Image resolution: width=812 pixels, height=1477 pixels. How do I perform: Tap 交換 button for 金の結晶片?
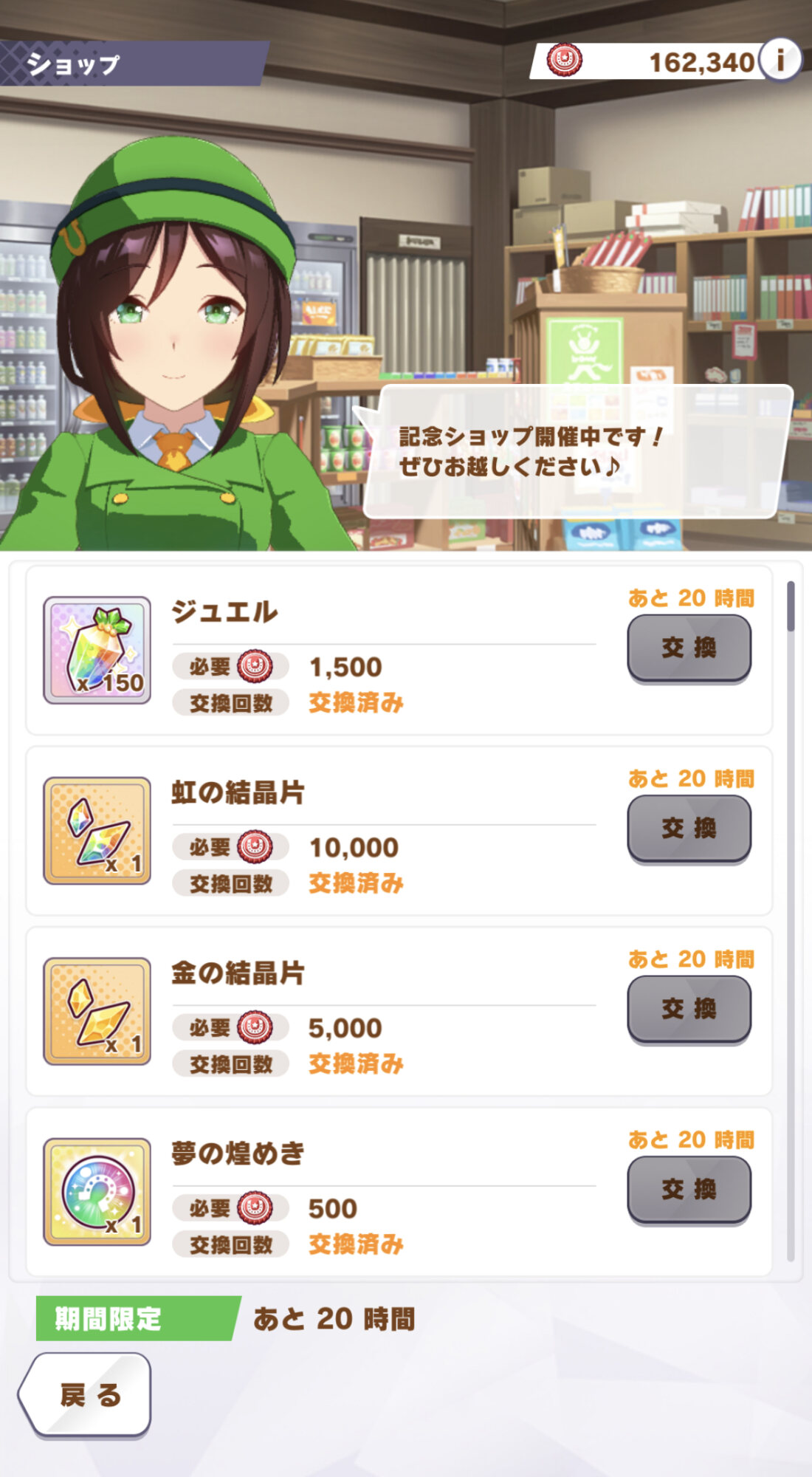pos(689,1009)
